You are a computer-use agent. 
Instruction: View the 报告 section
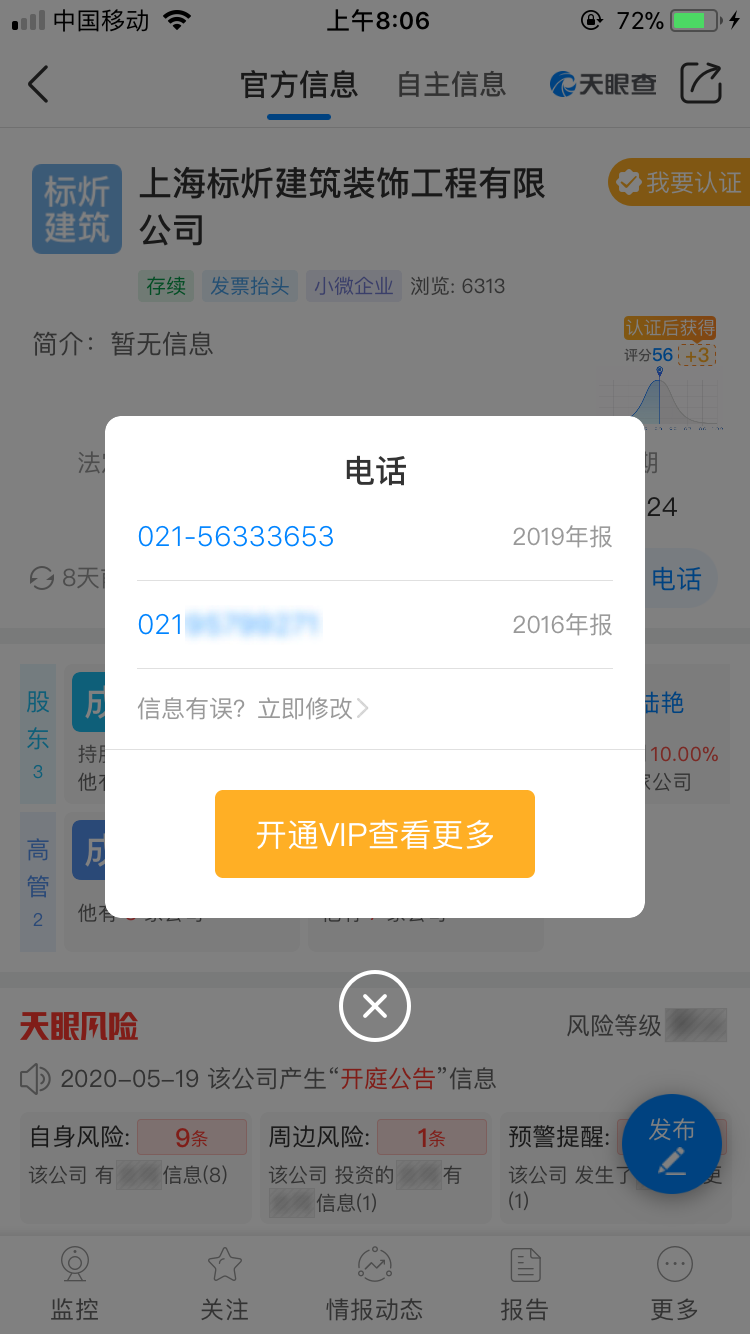[524, 1282]
